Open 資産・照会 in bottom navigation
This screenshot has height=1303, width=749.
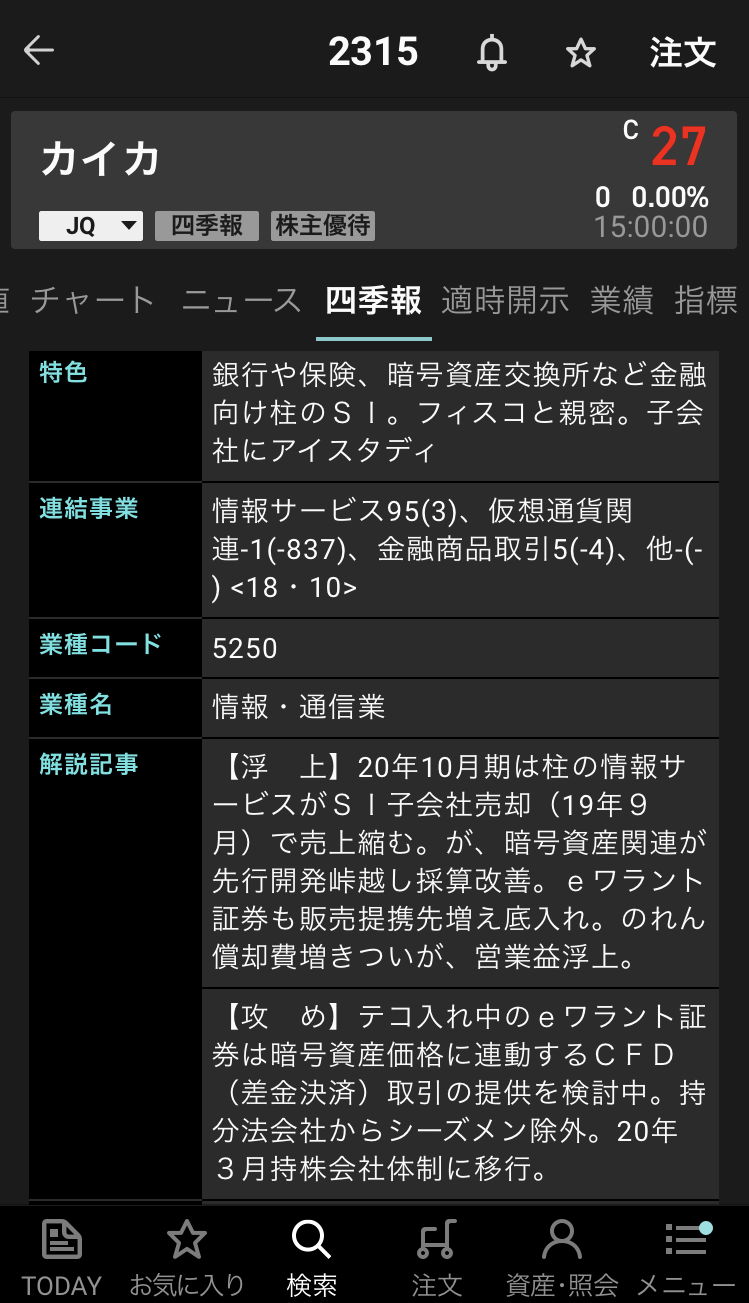tap(562, 1257)
